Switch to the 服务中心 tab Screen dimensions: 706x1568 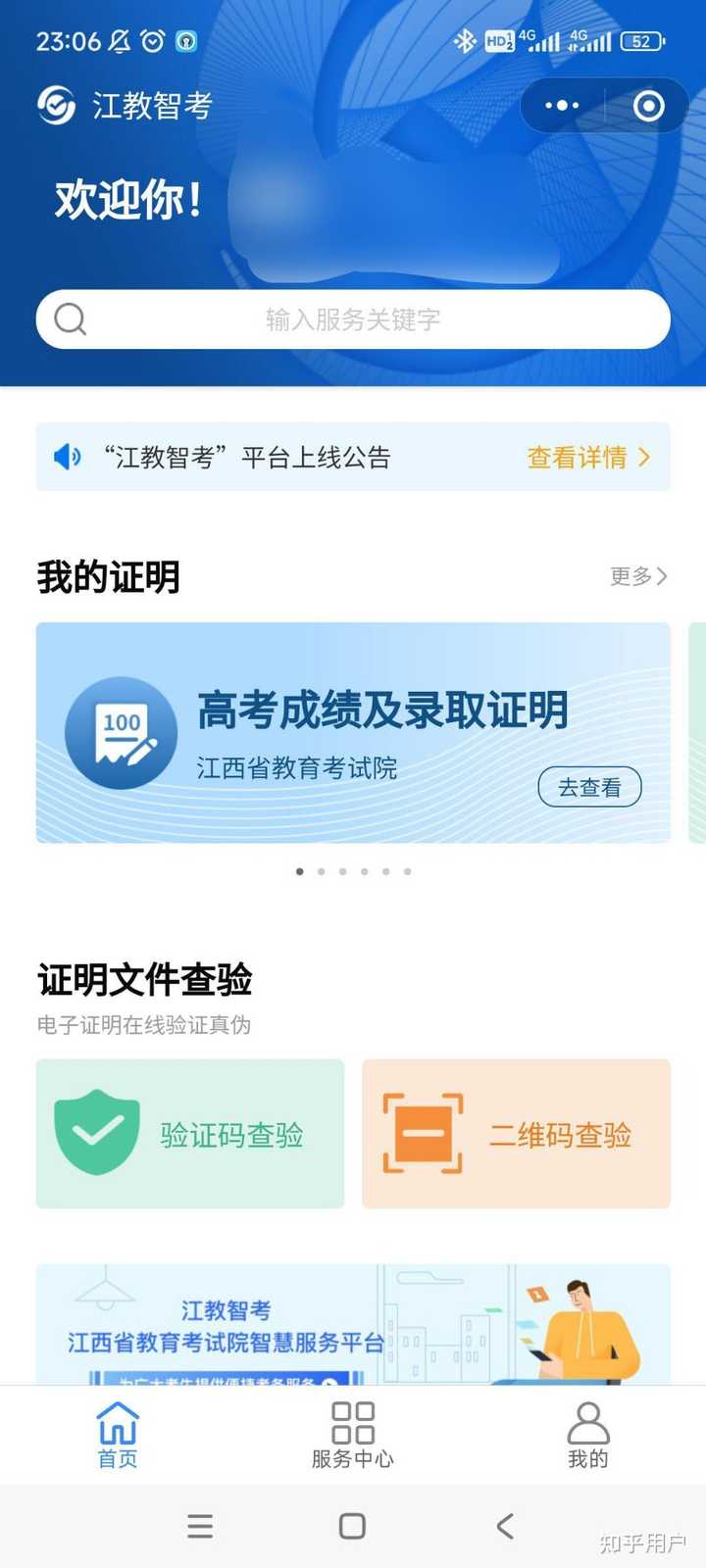pyautogui.click(x=353, y=1435)
